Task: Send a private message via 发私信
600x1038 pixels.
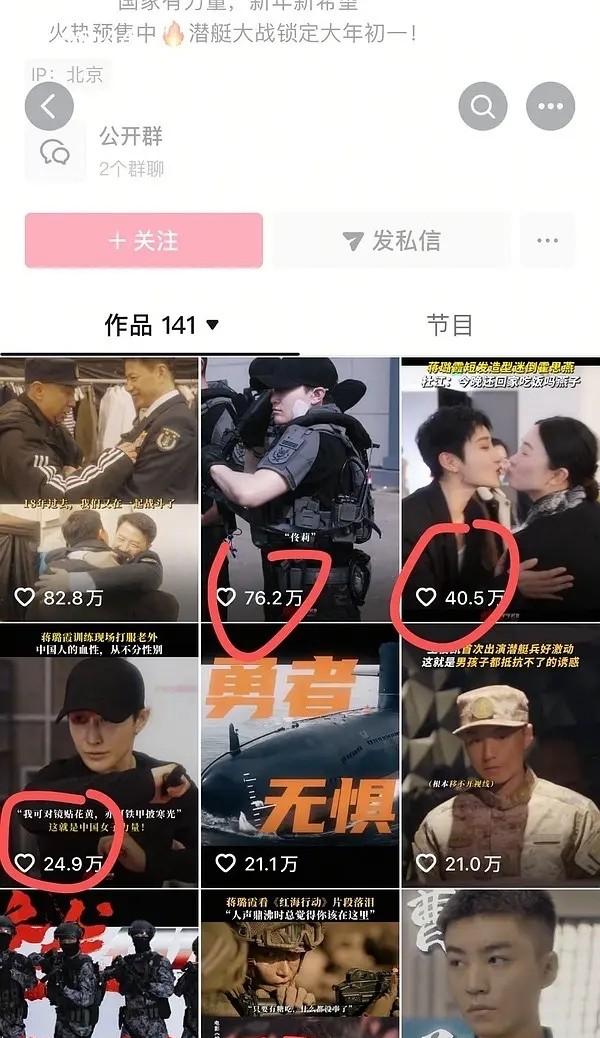Action: [x=391, y=241]
